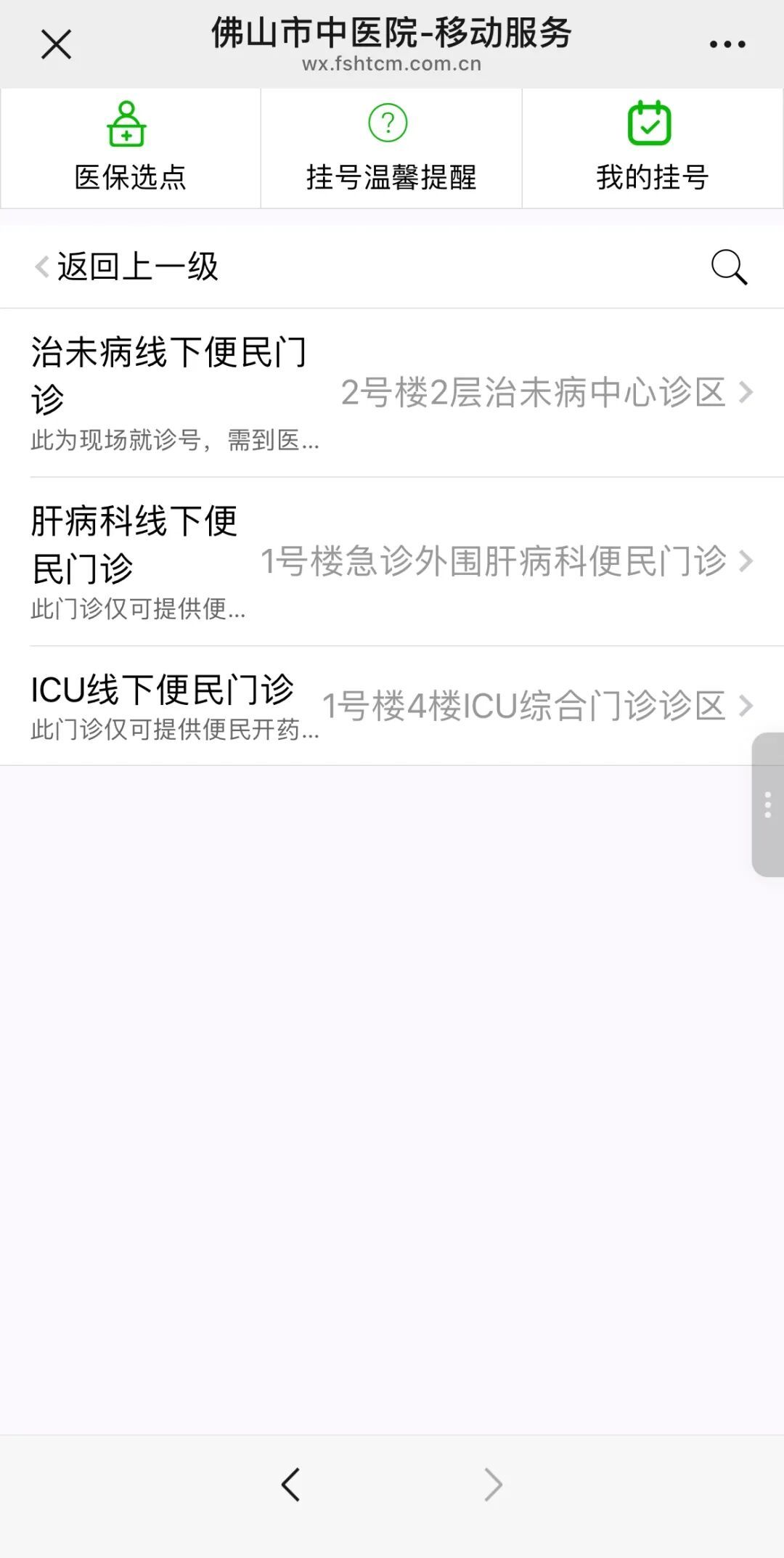784x1558 pixels.
Task: Navigate back with bottom left arrow
Action: click(x=290, y=1484)
